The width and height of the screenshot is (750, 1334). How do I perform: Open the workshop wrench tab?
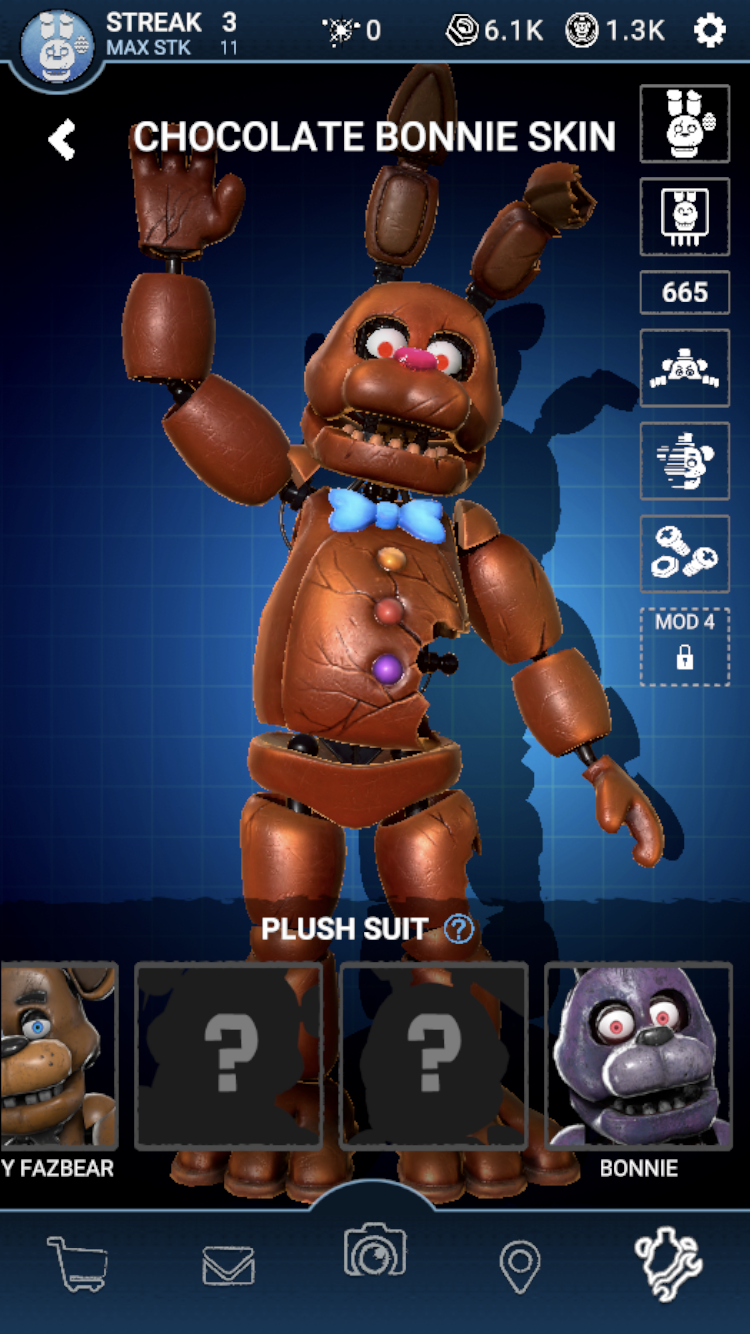669,1264
